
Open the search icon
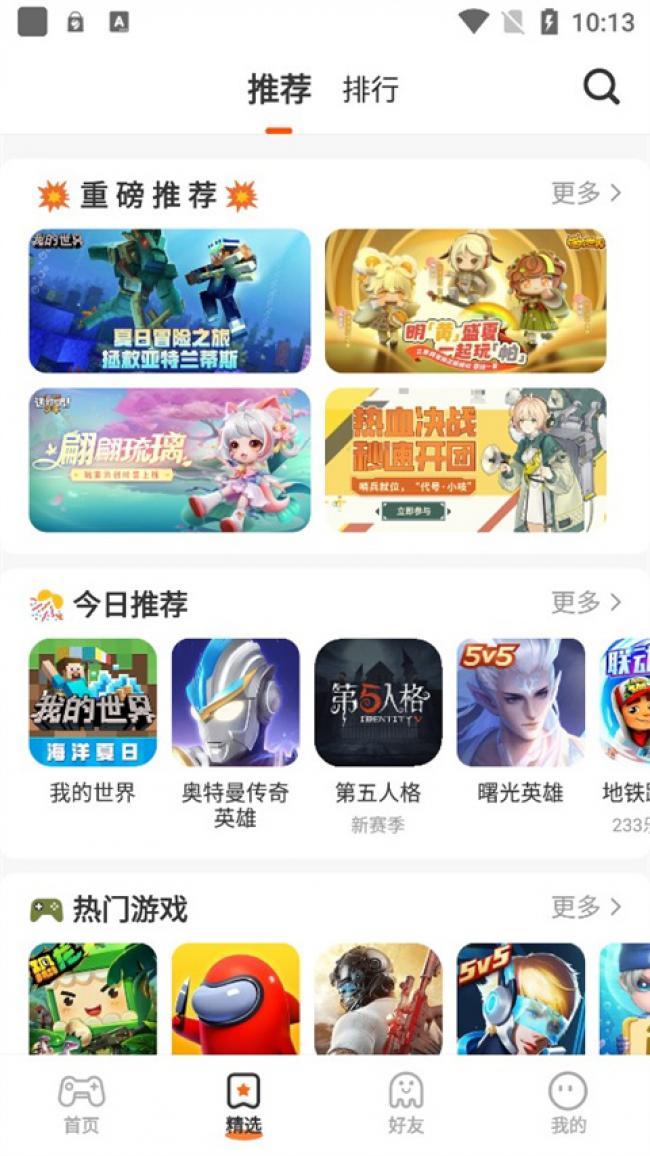point(601,88)
